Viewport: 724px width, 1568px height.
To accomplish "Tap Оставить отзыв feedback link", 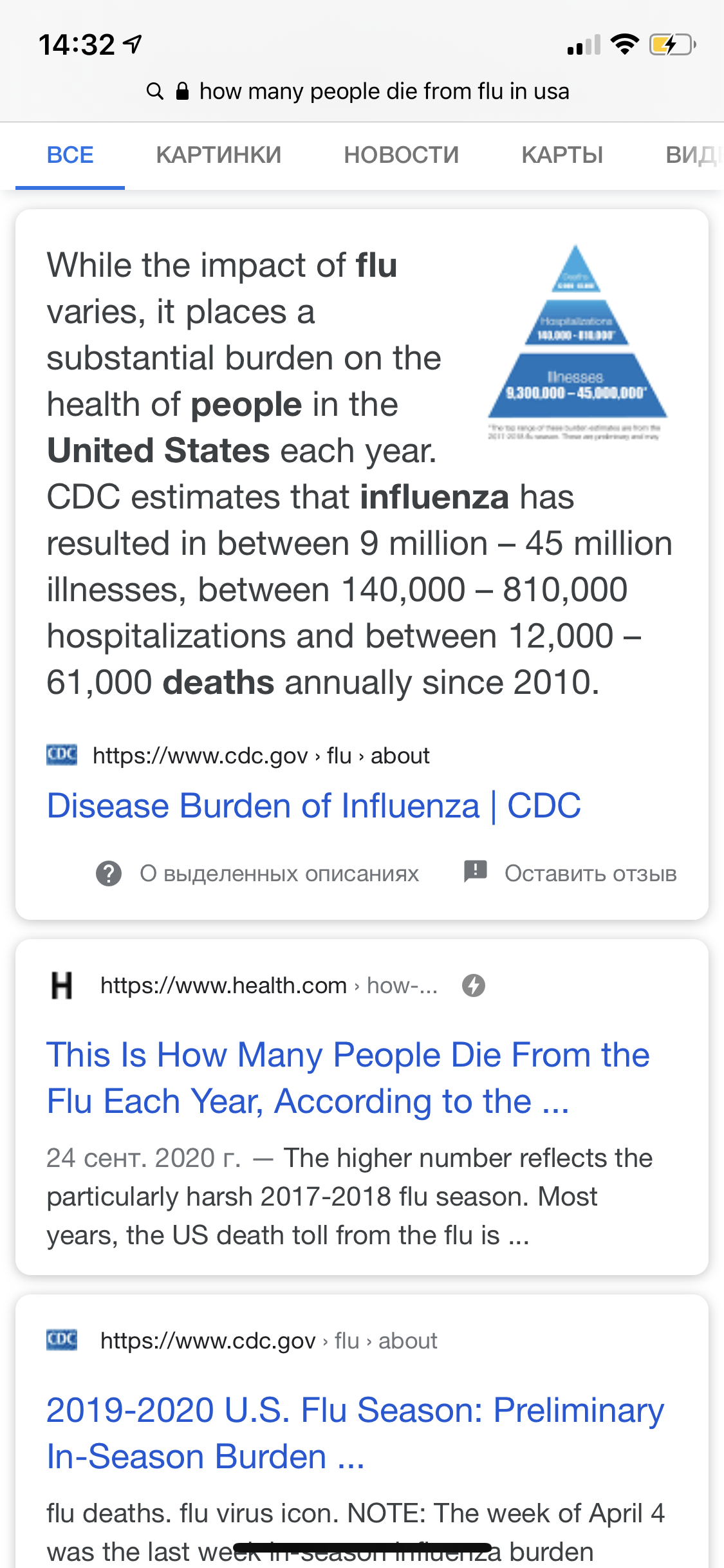I will [x=589, y=873].
